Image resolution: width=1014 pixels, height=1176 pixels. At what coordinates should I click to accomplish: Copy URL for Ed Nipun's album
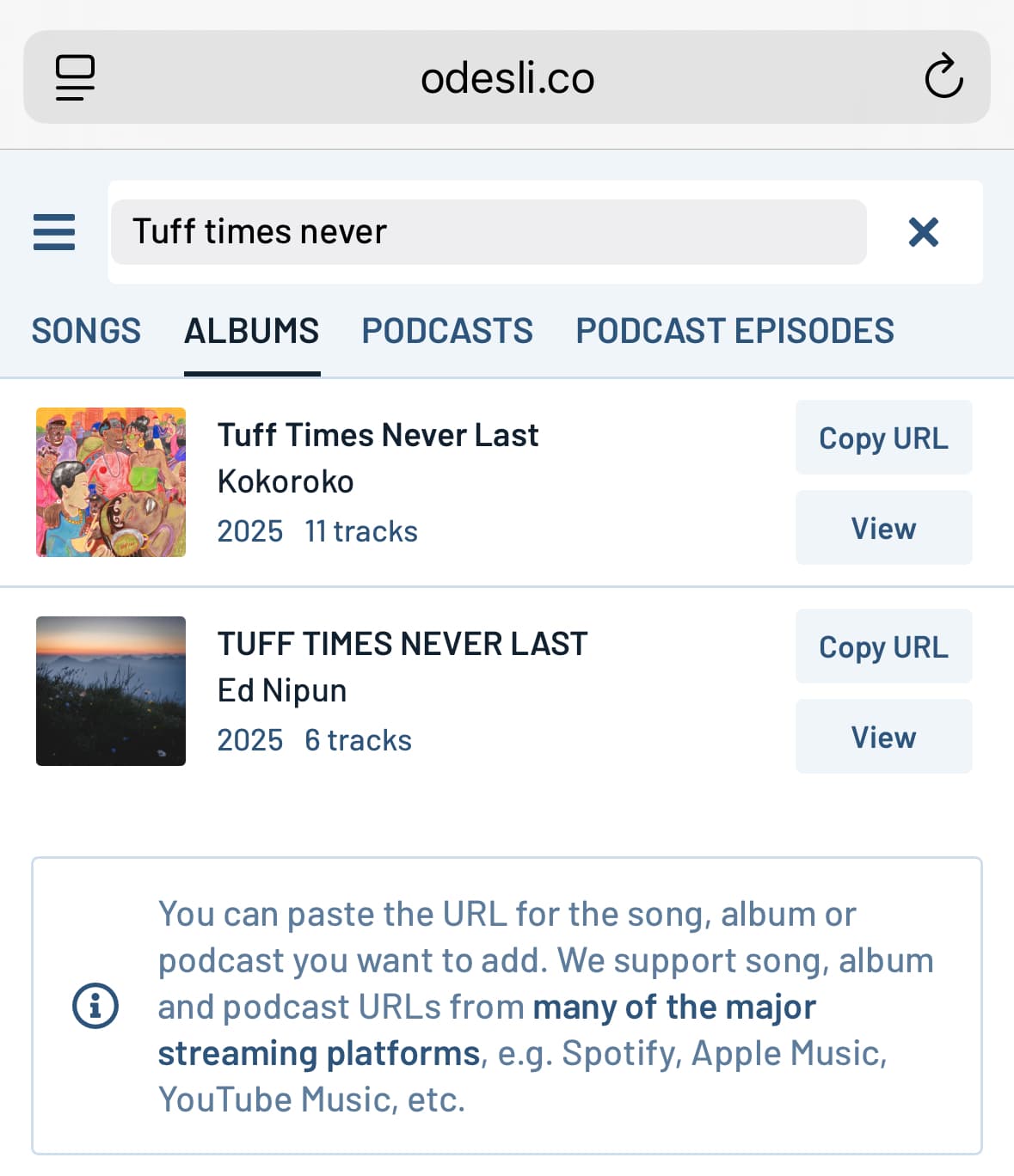(x=883, y=646)
